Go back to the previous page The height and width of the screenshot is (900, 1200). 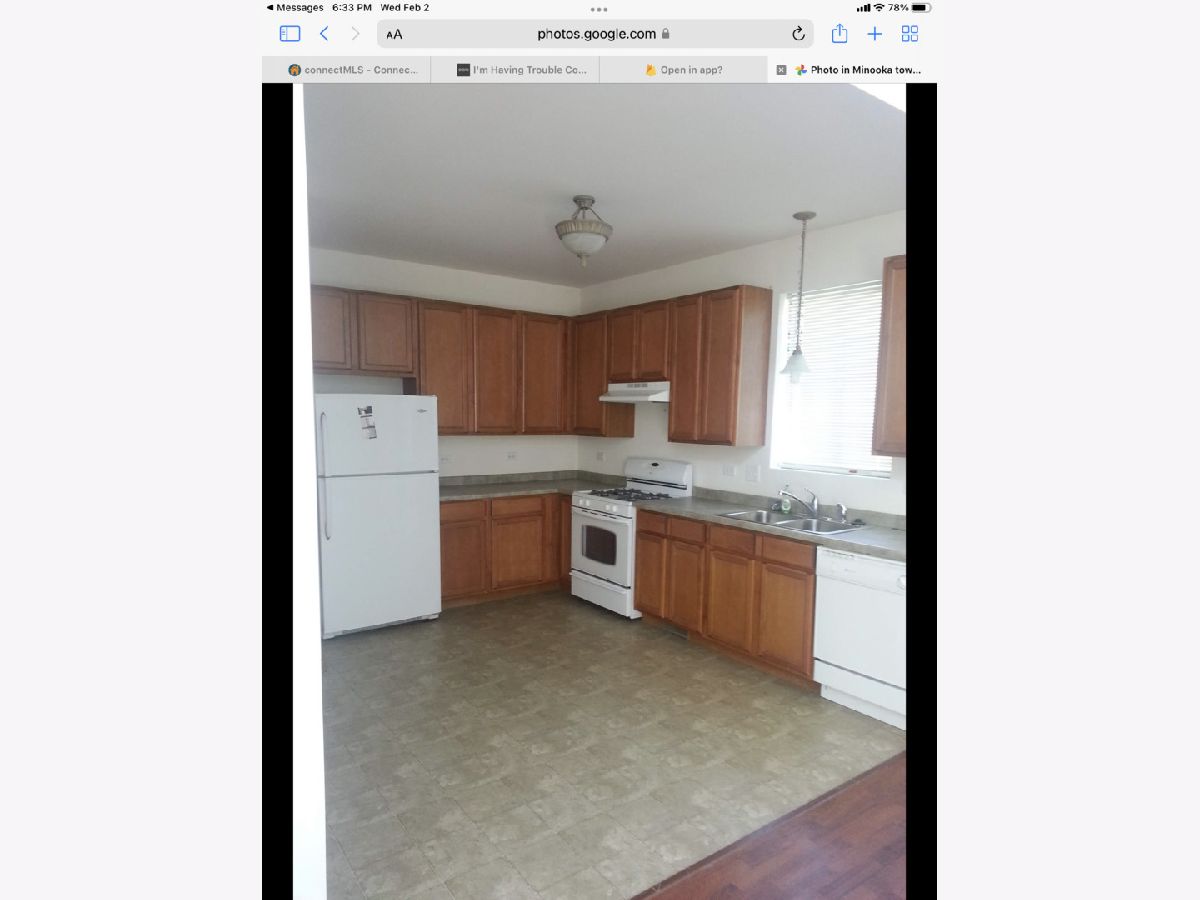point(324,34)
